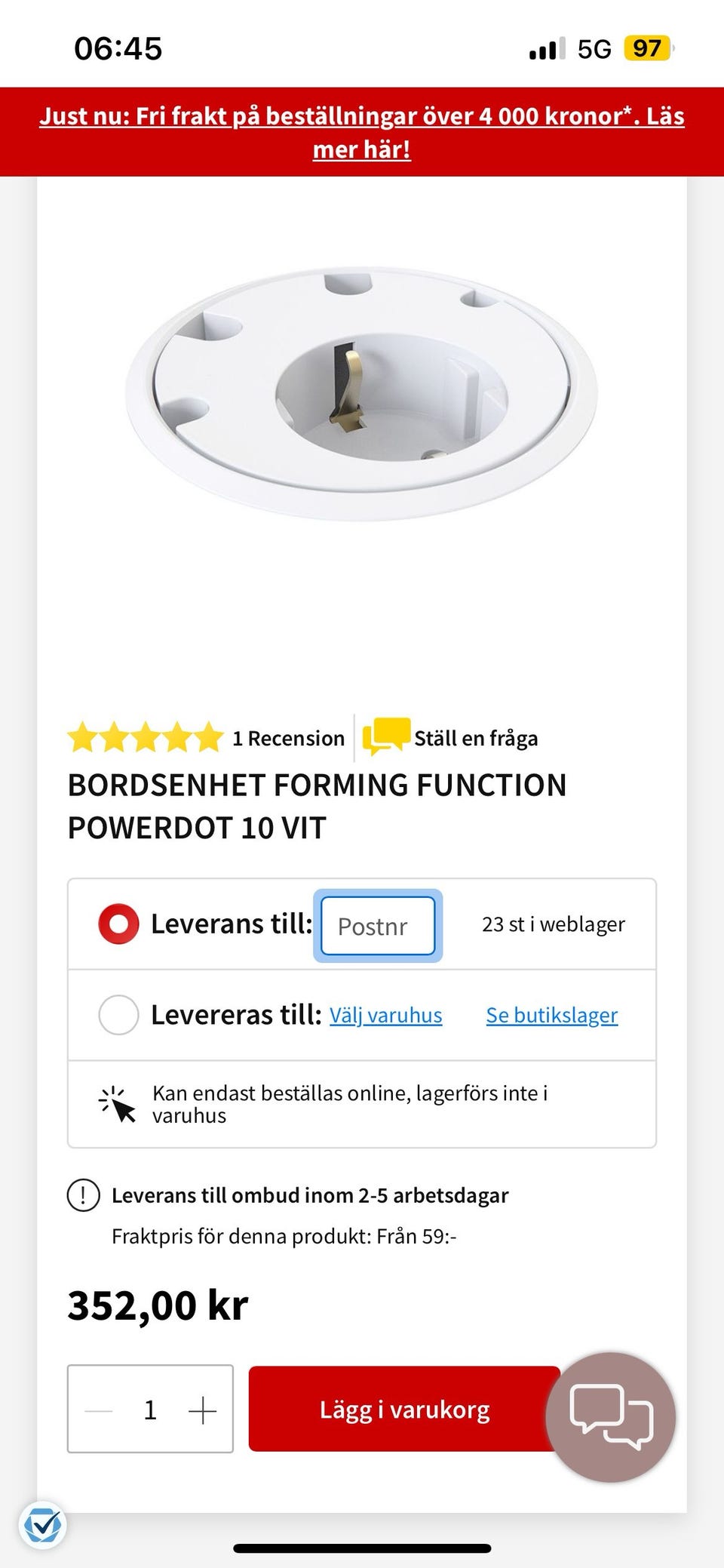Tap the battery indicator showing 97
Viewport: 724px width, 1568px height.
tap(650, 48)
